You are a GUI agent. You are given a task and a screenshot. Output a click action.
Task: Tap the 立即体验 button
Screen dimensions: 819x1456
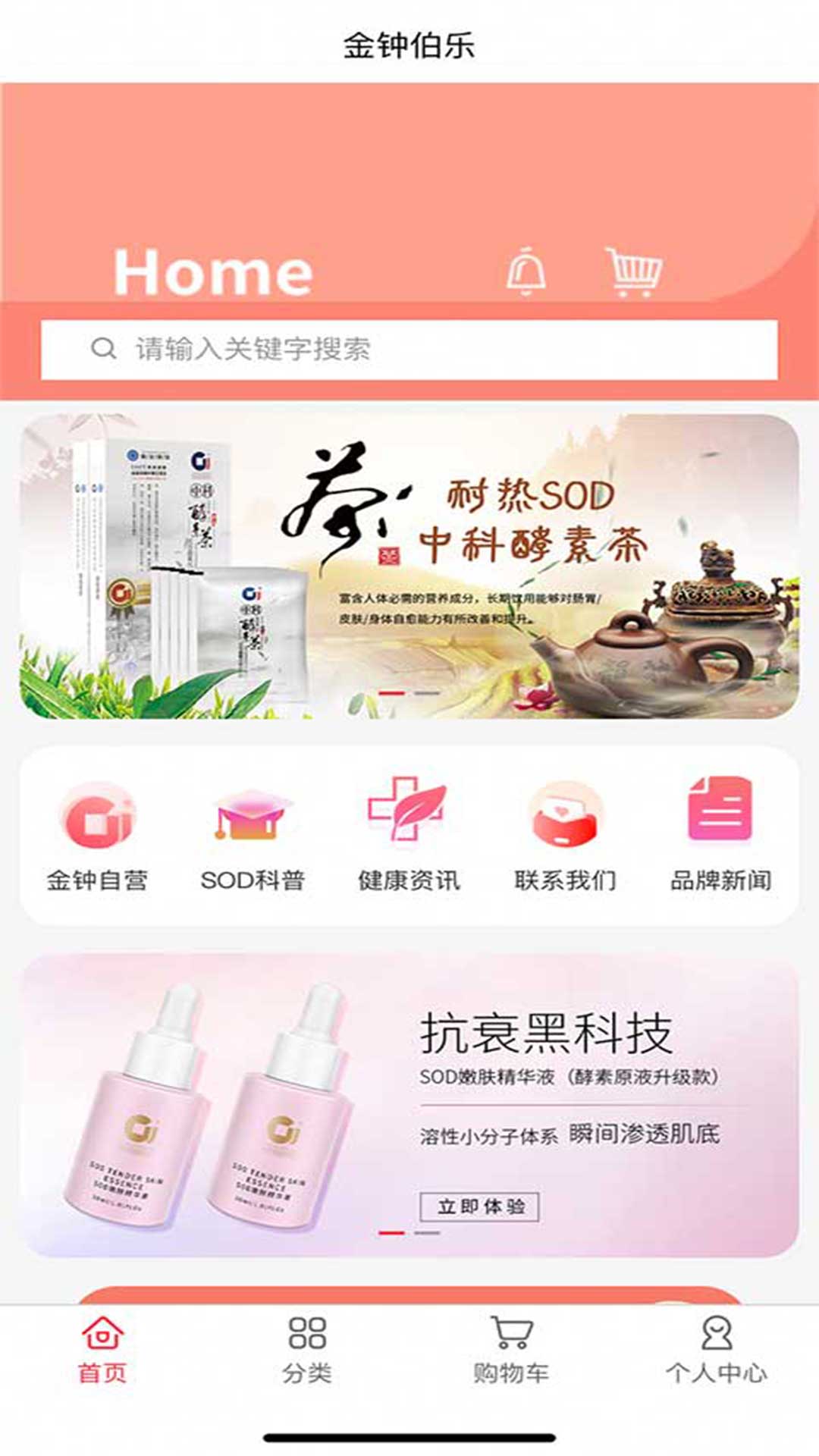tap(479, 1206)
